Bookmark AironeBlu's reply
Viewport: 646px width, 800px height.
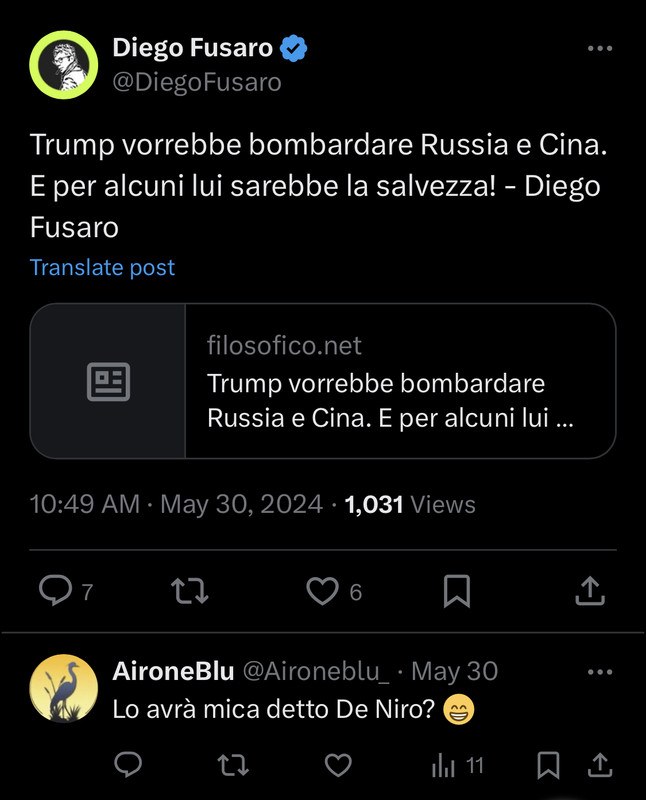point(548,765)
